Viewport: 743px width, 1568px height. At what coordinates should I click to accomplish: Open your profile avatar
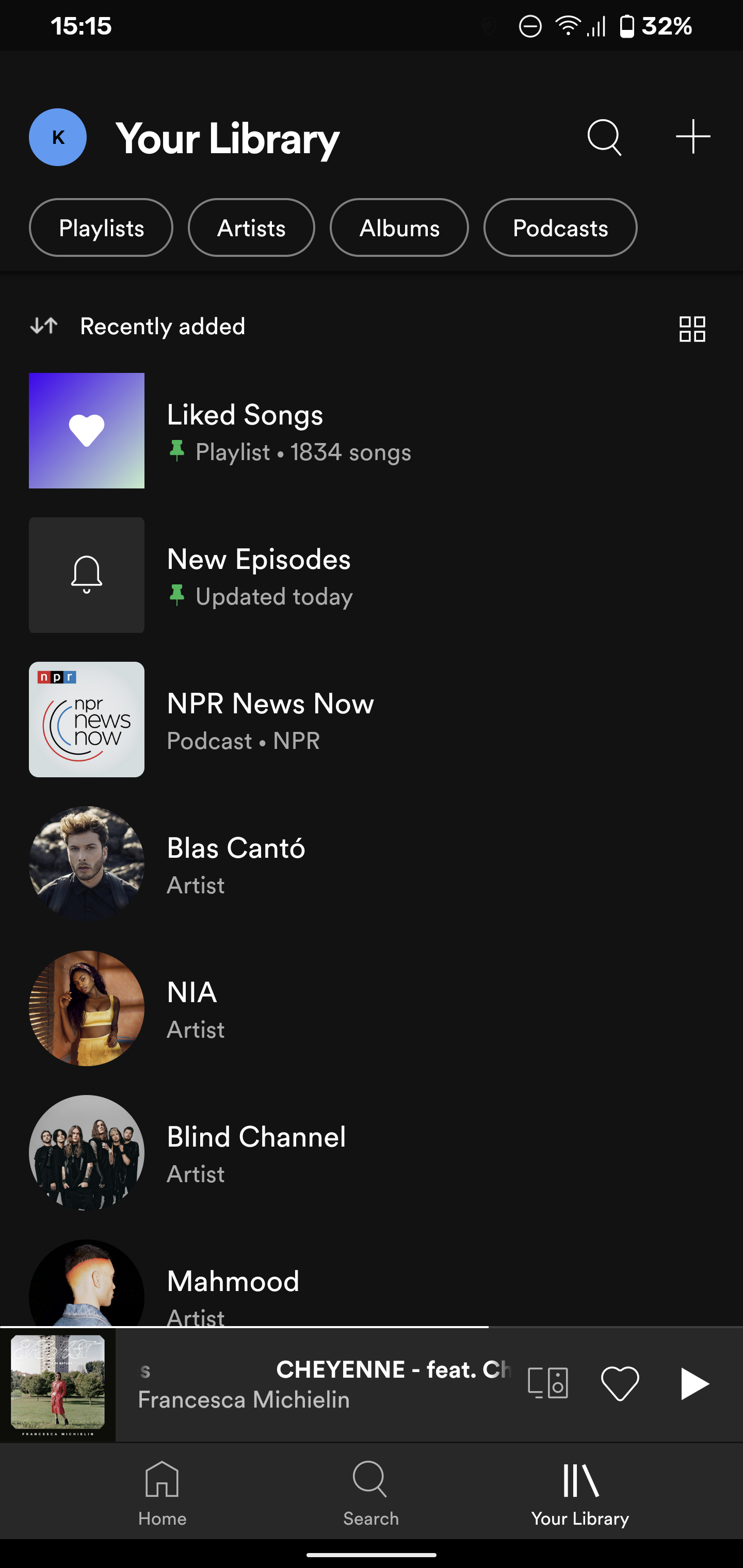(58, 138)
